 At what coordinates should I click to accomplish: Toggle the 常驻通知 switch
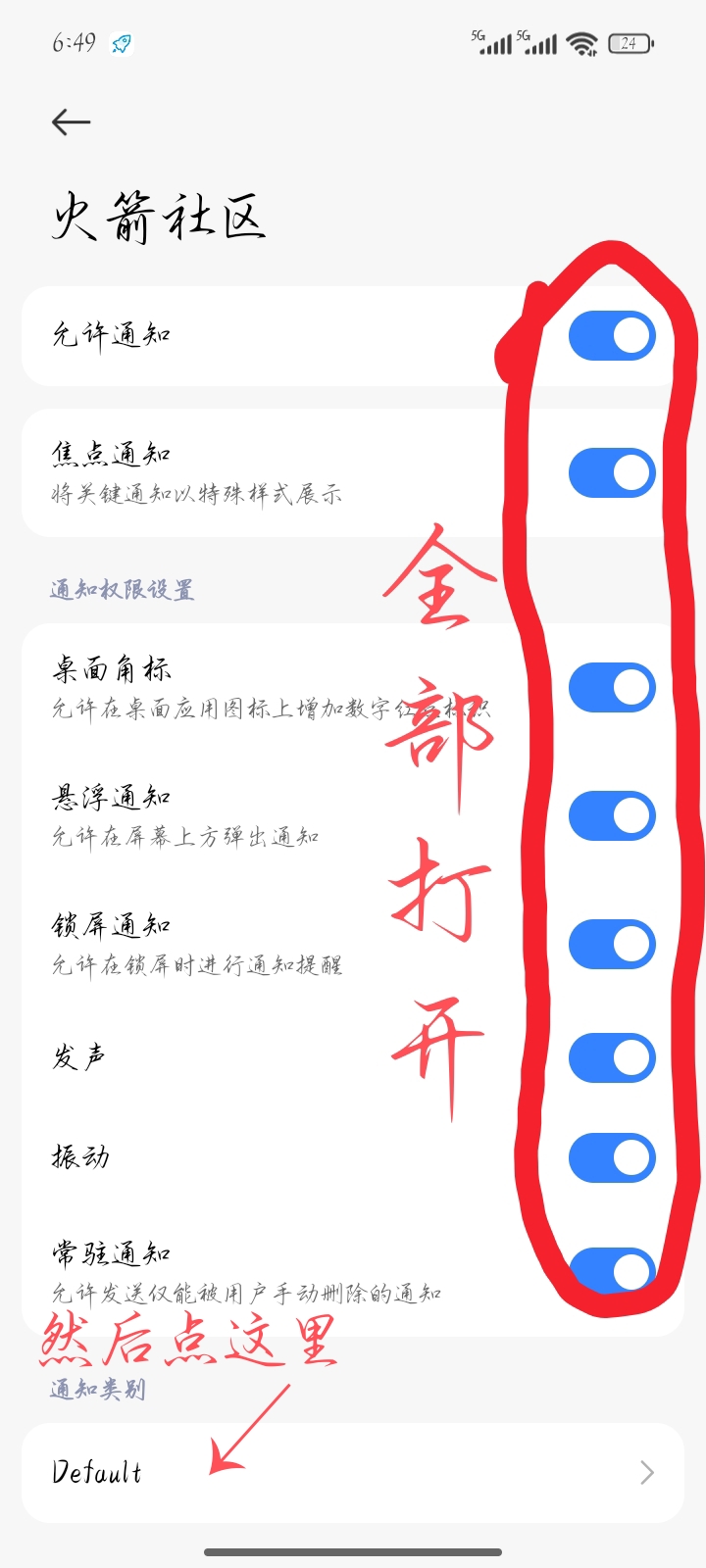[x=612, y=1271]
